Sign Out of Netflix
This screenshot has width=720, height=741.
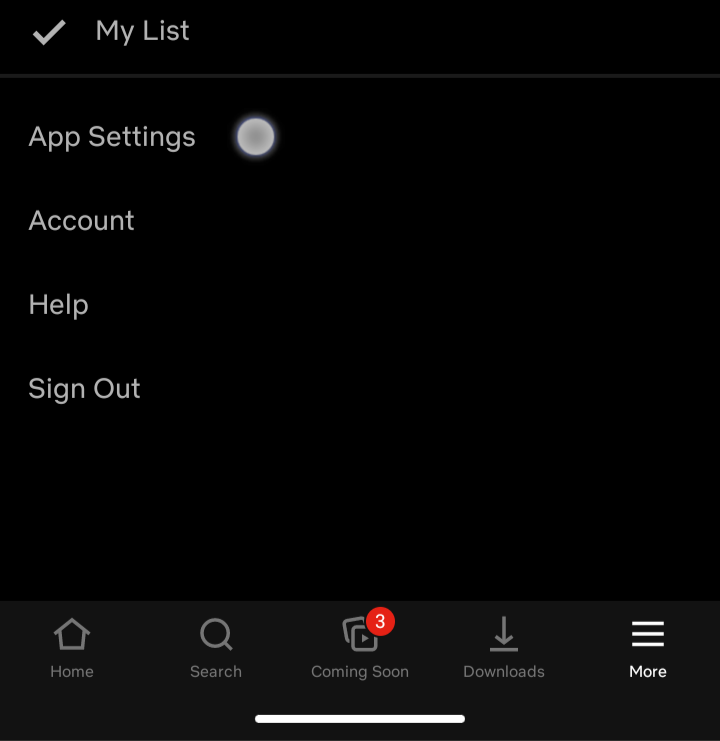pos(84,389)
